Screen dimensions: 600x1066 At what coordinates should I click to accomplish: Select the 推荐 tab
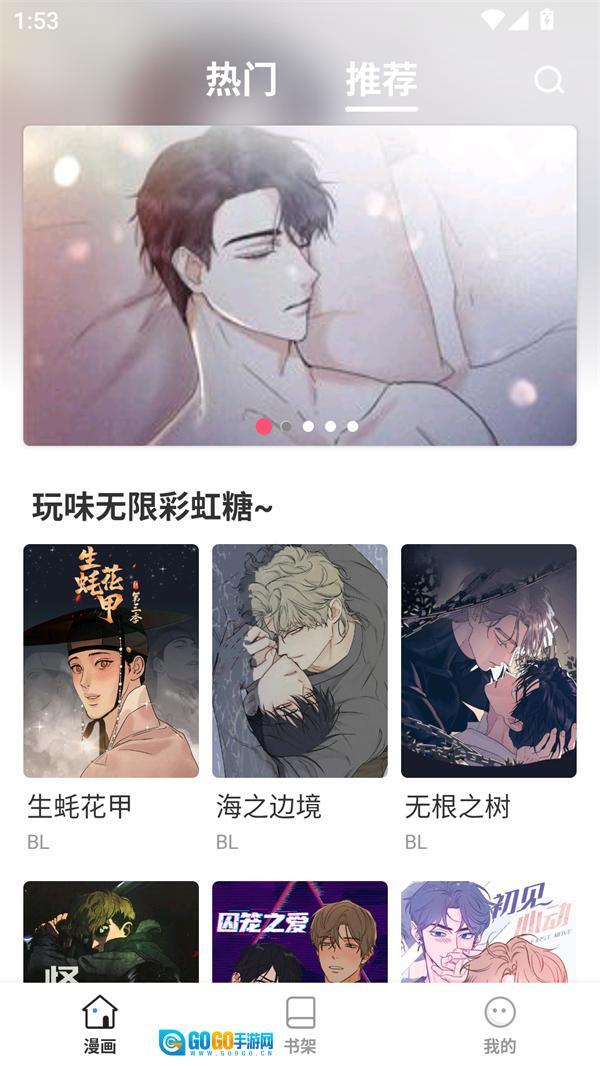pyautogui.click(x=381, y=79)
